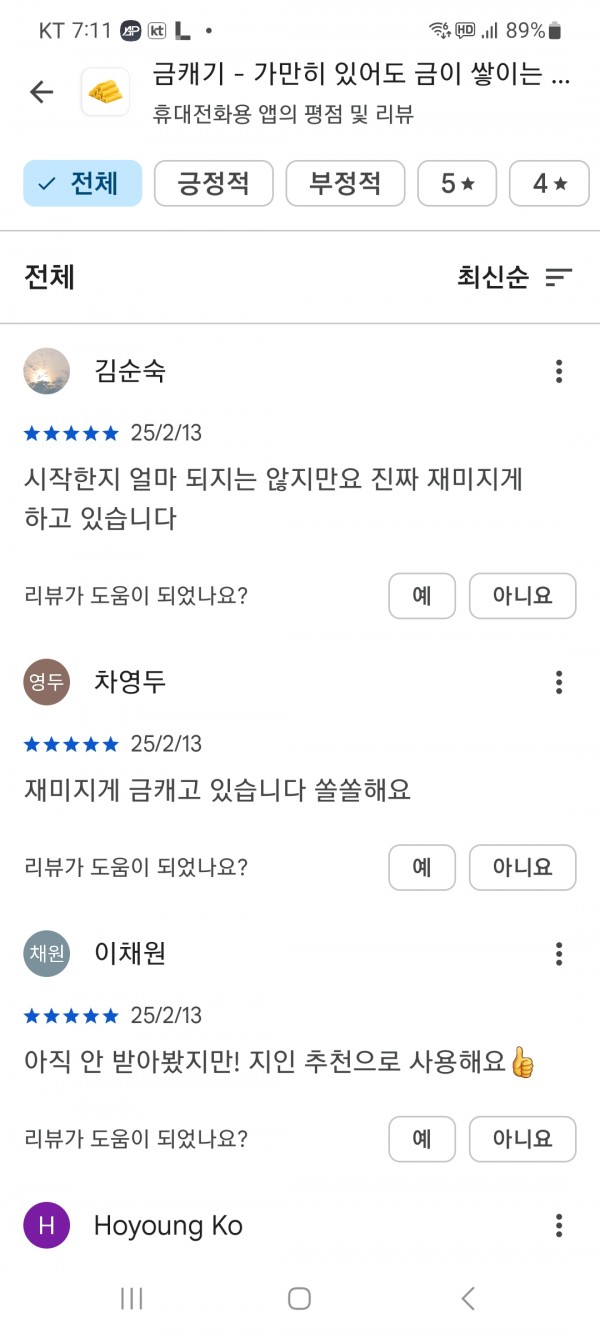Tap 아니요 on 김순숙's review

(x=523, y=596)
